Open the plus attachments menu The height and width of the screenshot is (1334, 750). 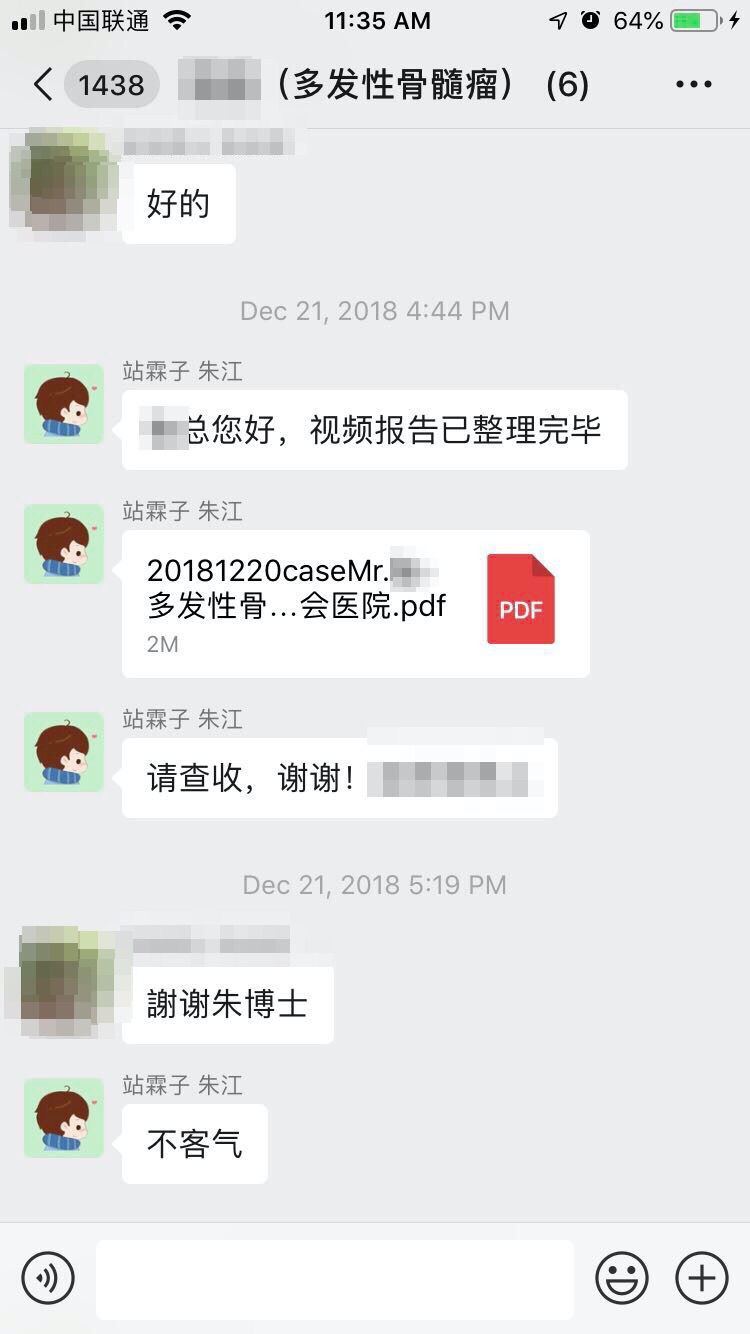tap(701, 1277)
